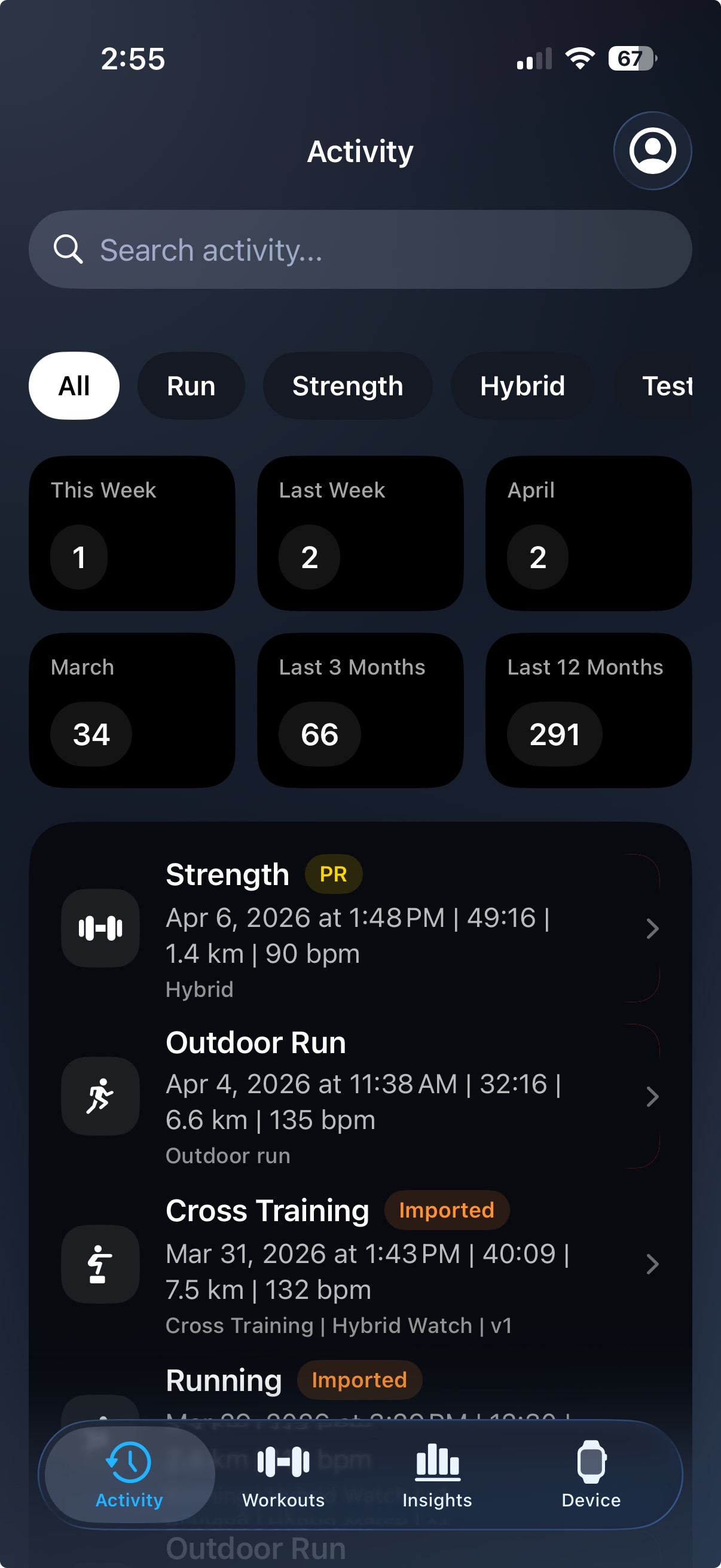Open the Last 12 Months card
The image size is (721, 1568).
[x=588, y=710]
